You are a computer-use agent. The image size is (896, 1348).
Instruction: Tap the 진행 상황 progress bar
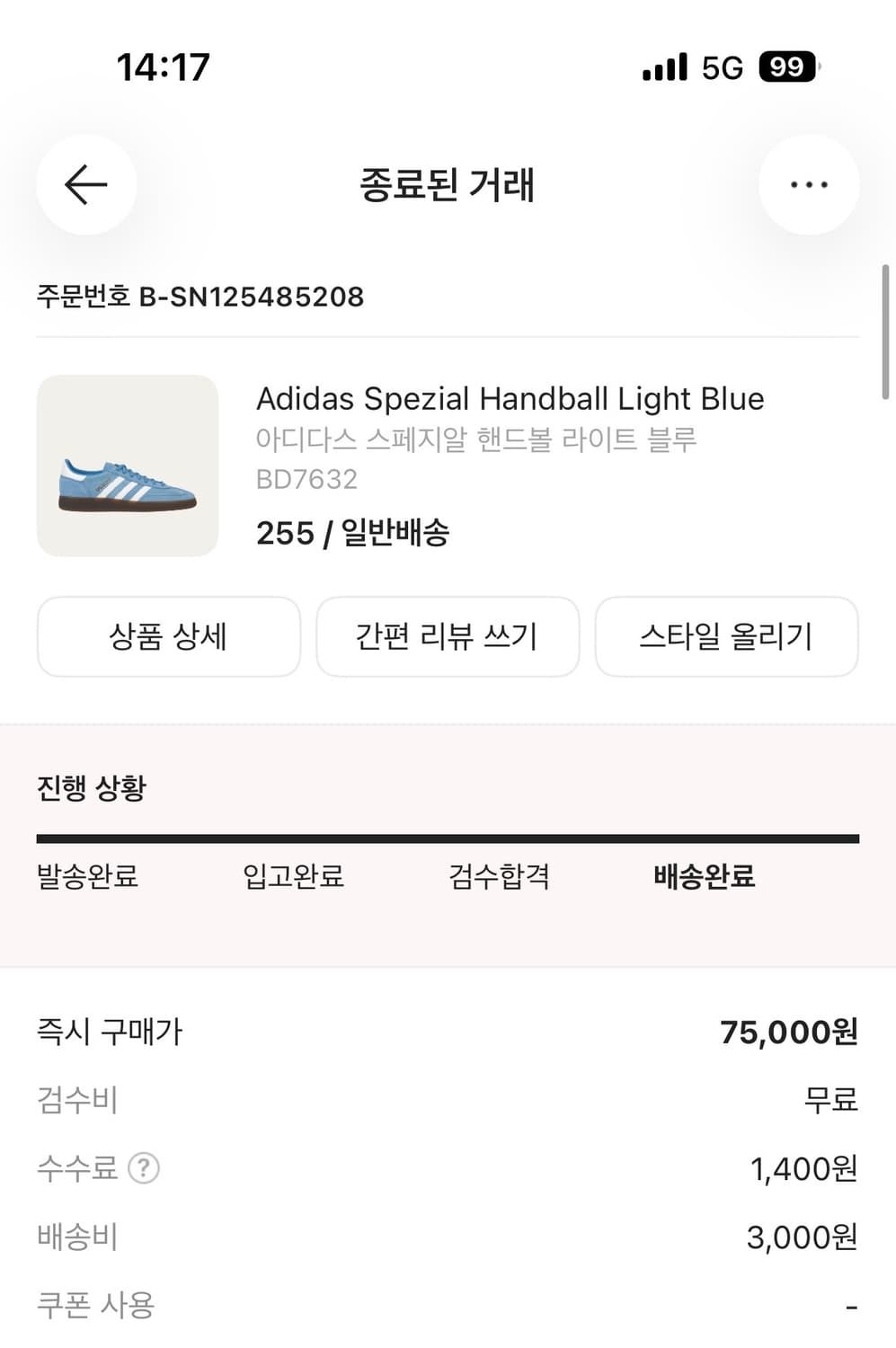[x=448, y=838]
